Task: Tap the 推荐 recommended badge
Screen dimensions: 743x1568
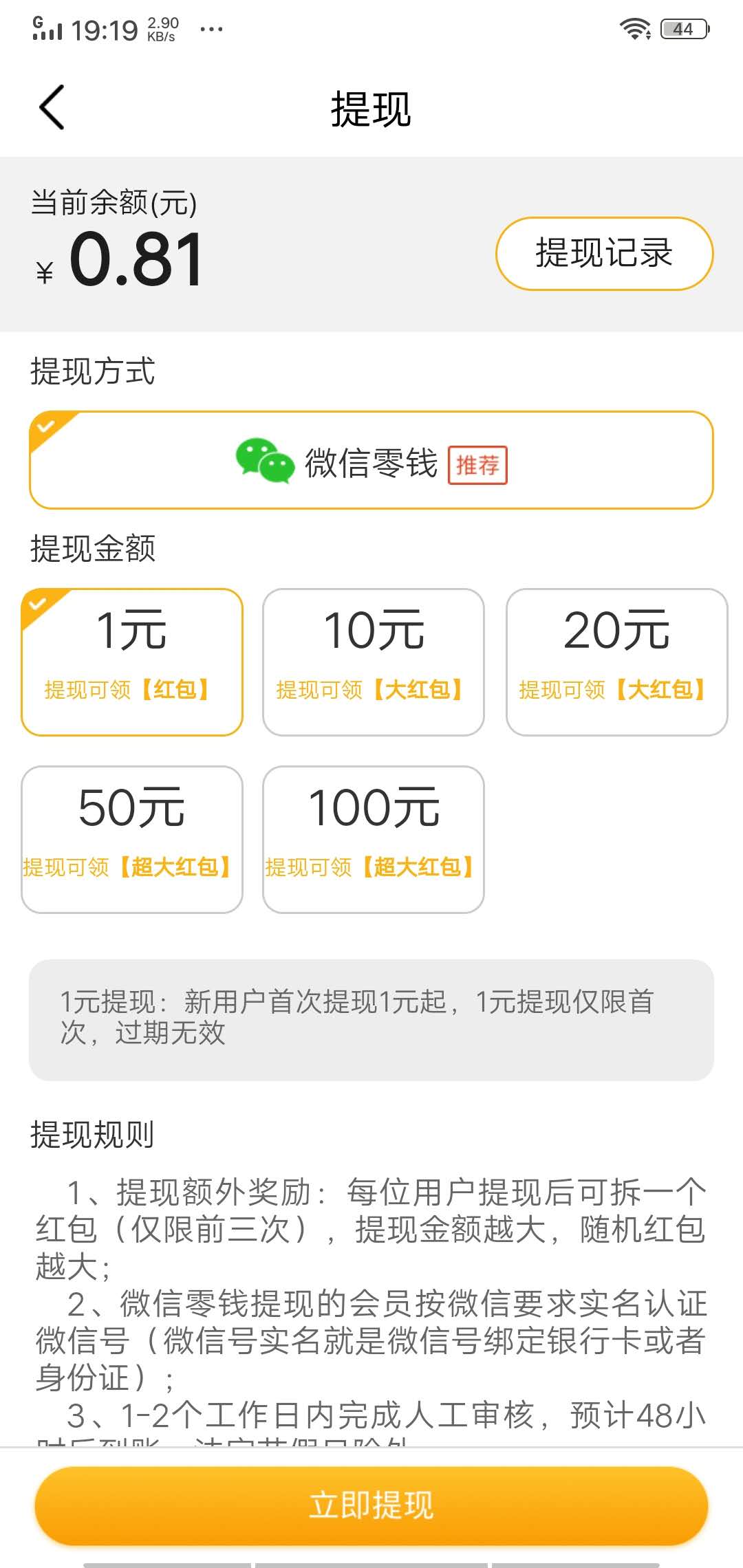Action: pyautogui.click(x=480, y=465)
